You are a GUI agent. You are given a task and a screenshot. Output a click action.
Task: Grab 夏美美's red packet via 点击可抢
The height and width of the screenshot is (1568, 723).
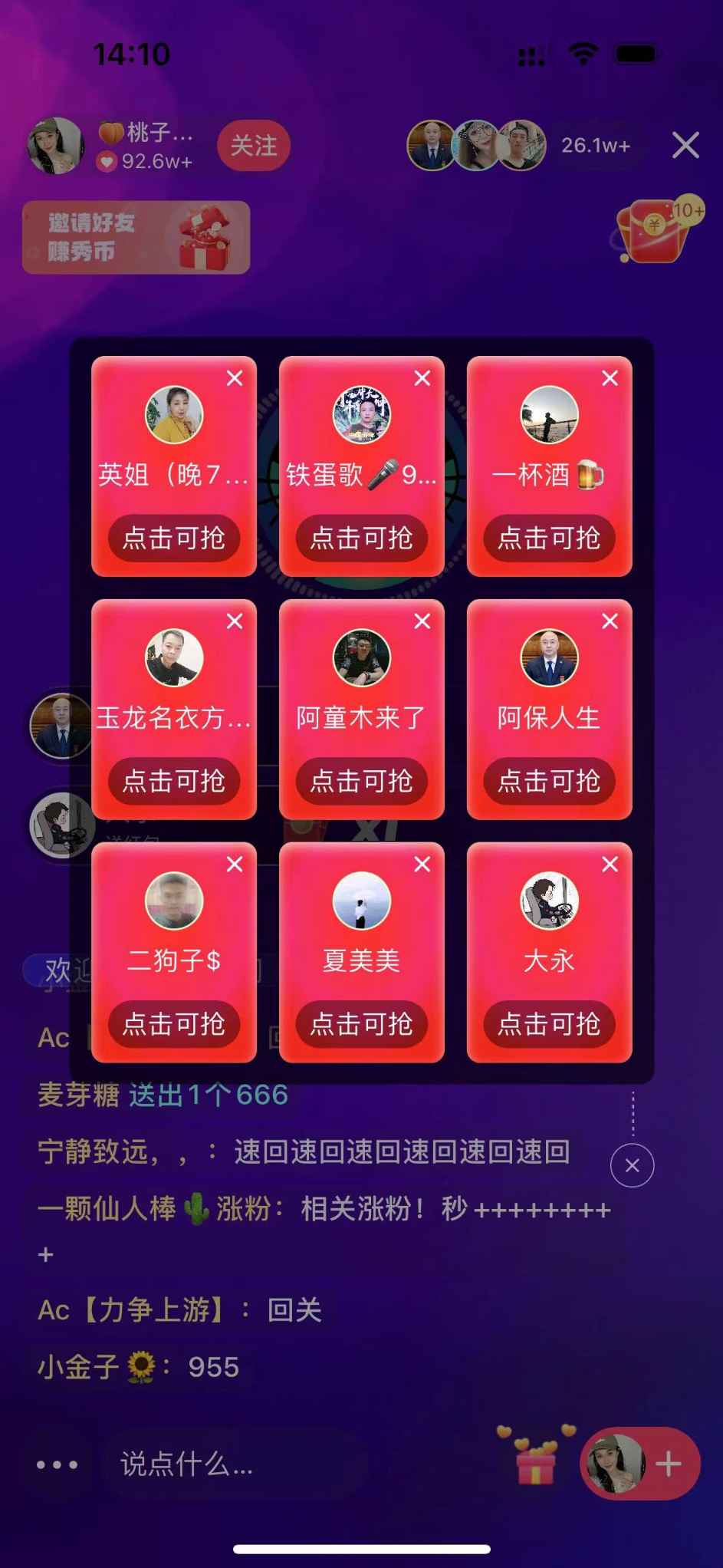pyautogui.click(x=361, y=1025)
